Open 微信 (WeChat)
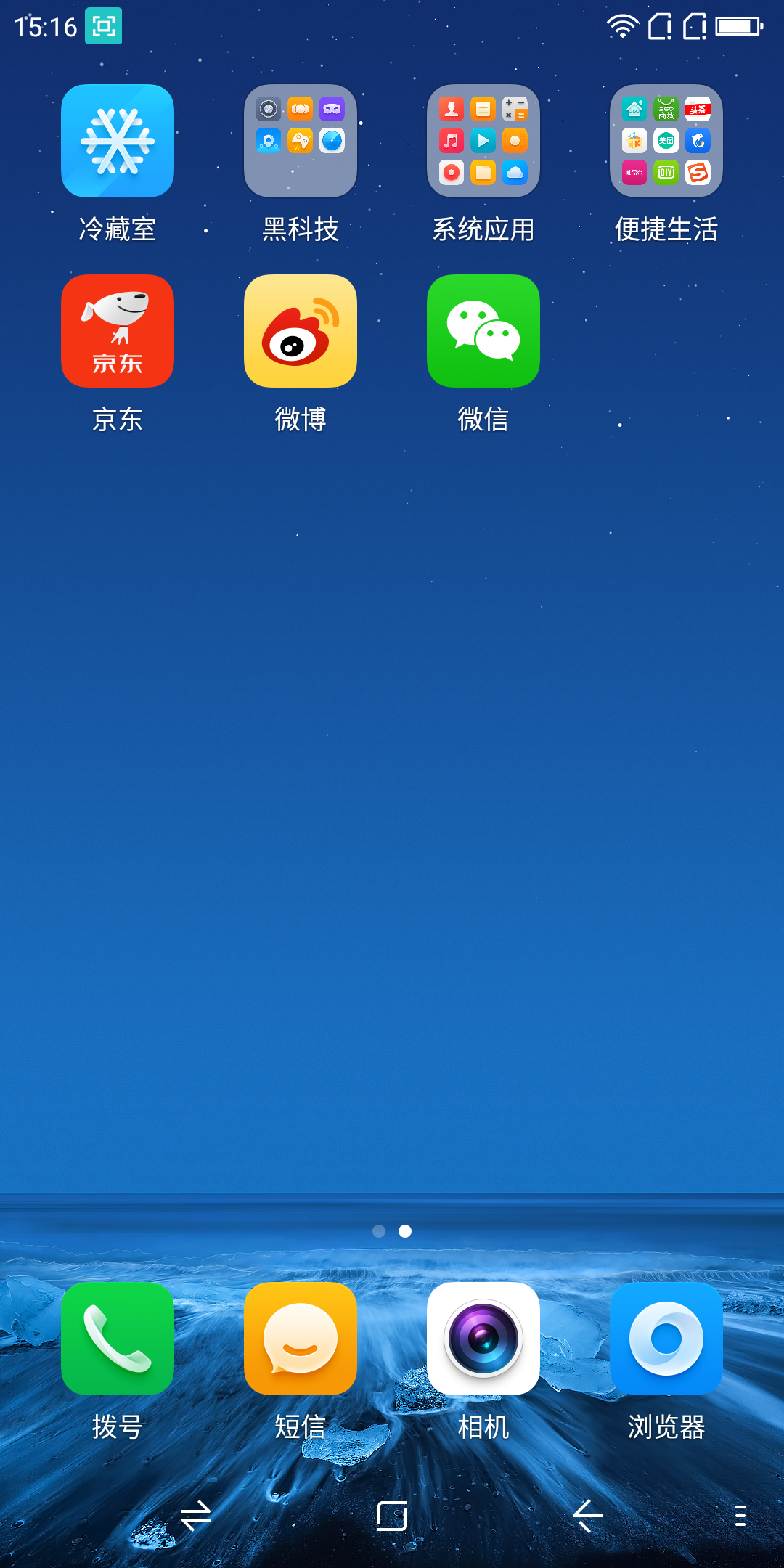This screenshot has height=1568, width=784. click(x=483, y=331)
